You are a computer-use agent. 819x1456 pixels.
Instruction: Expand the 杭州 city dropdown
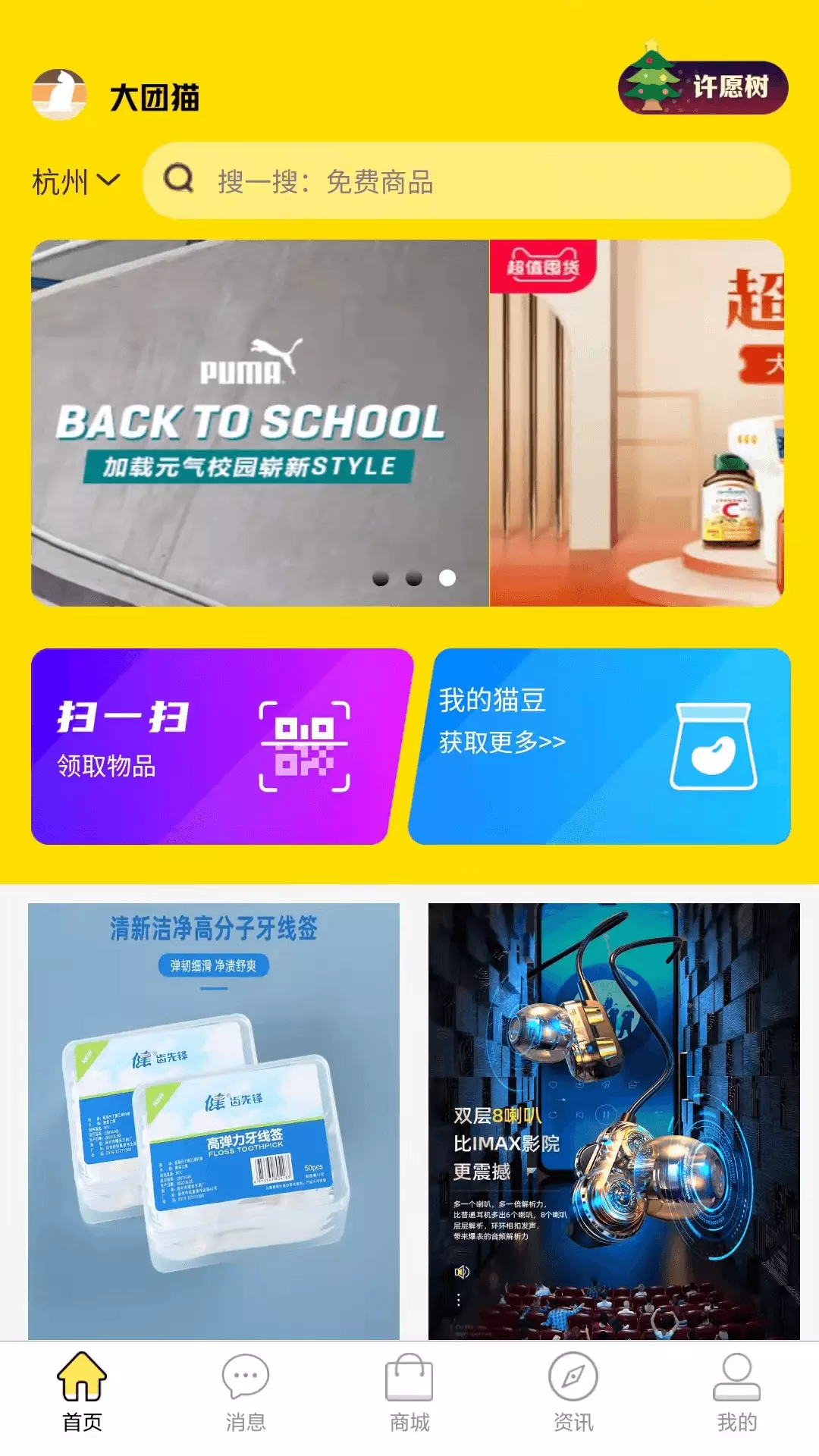tap(76, 182)
